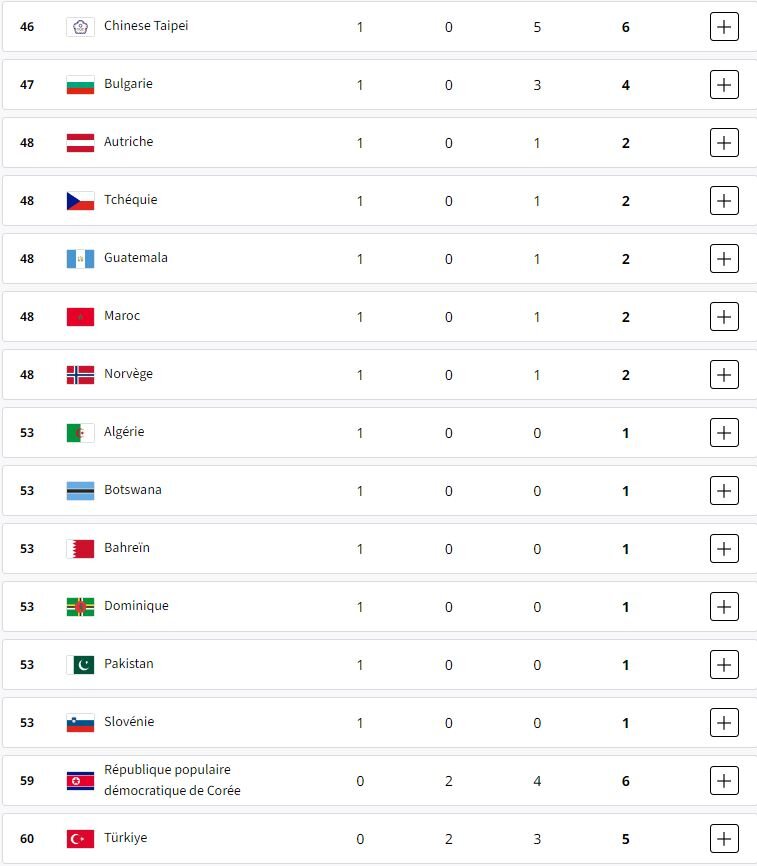
Task: Expand the Pakistan row
Action: [x=724, y=665]
